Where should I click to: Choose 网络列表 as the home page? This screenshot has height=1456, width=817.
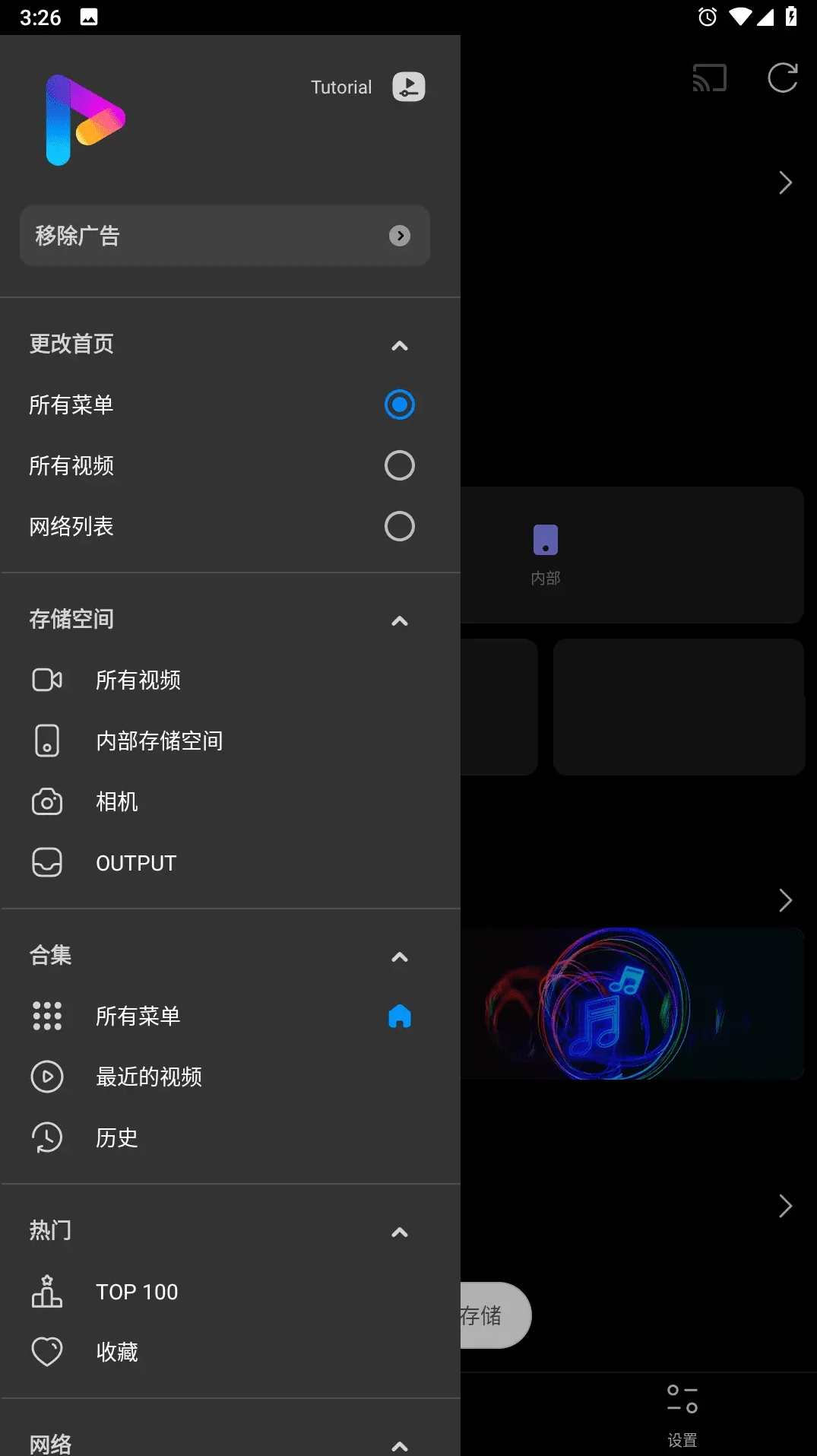coord(399,526)
